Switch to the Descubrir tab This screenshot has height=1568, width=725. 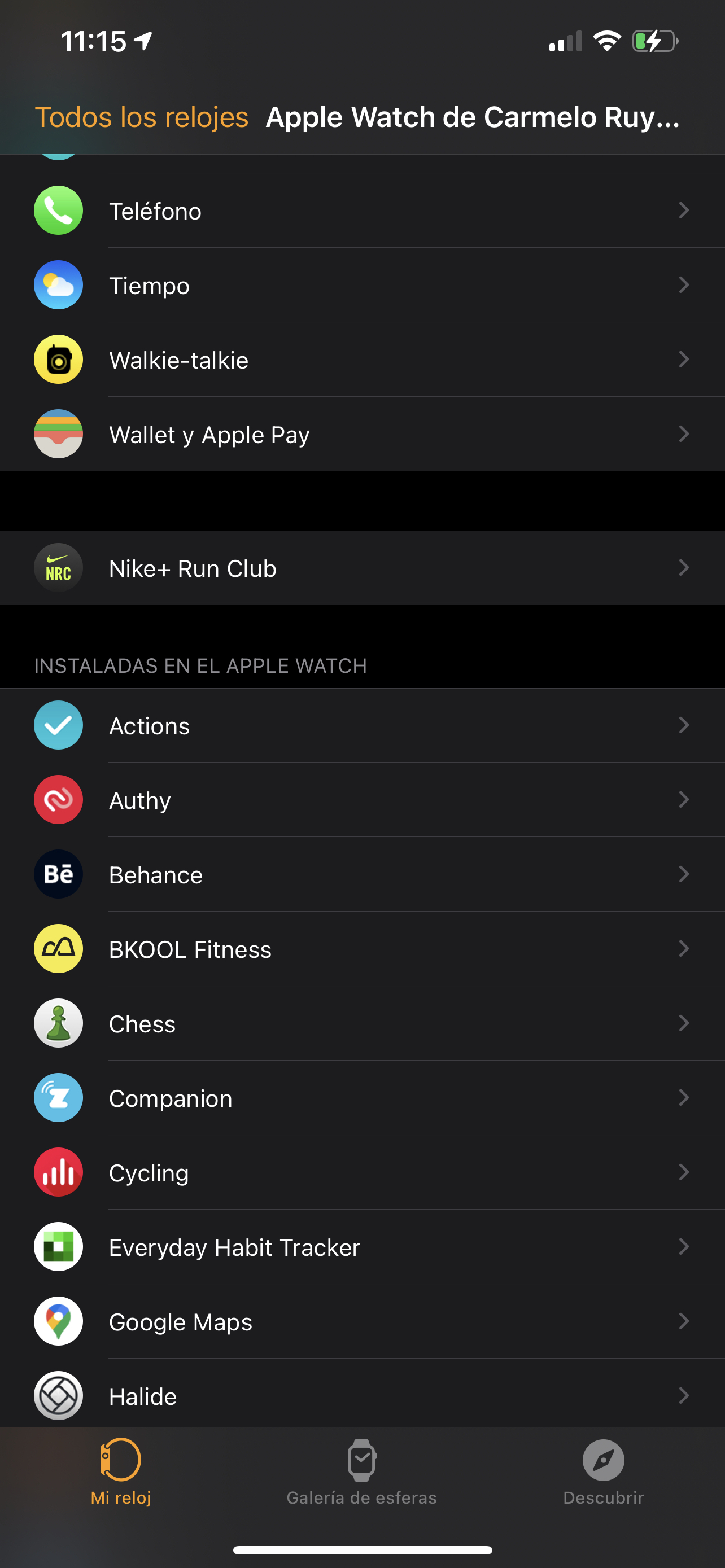[602, 1472]
